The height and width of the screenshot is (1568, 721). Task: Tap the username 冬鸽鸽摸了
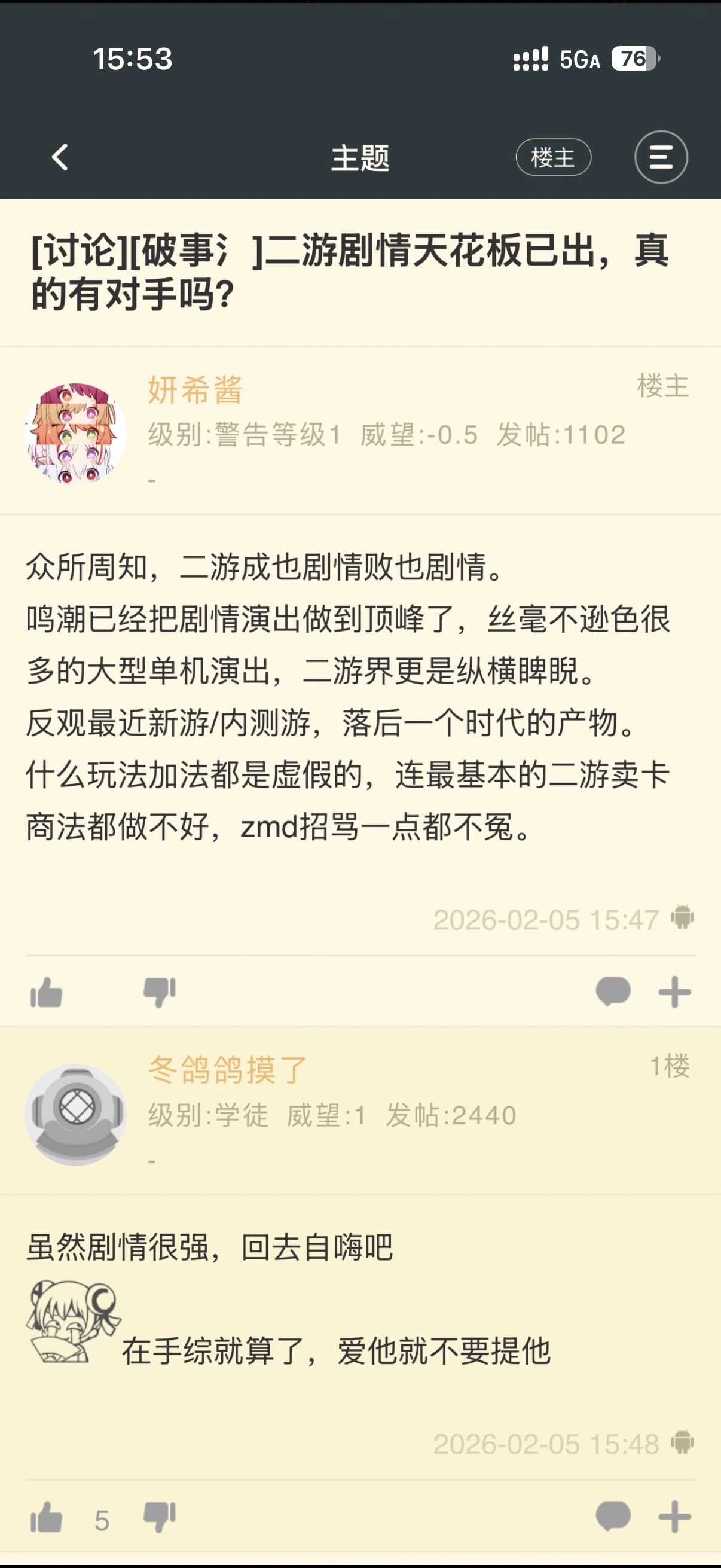(228, 1070)
